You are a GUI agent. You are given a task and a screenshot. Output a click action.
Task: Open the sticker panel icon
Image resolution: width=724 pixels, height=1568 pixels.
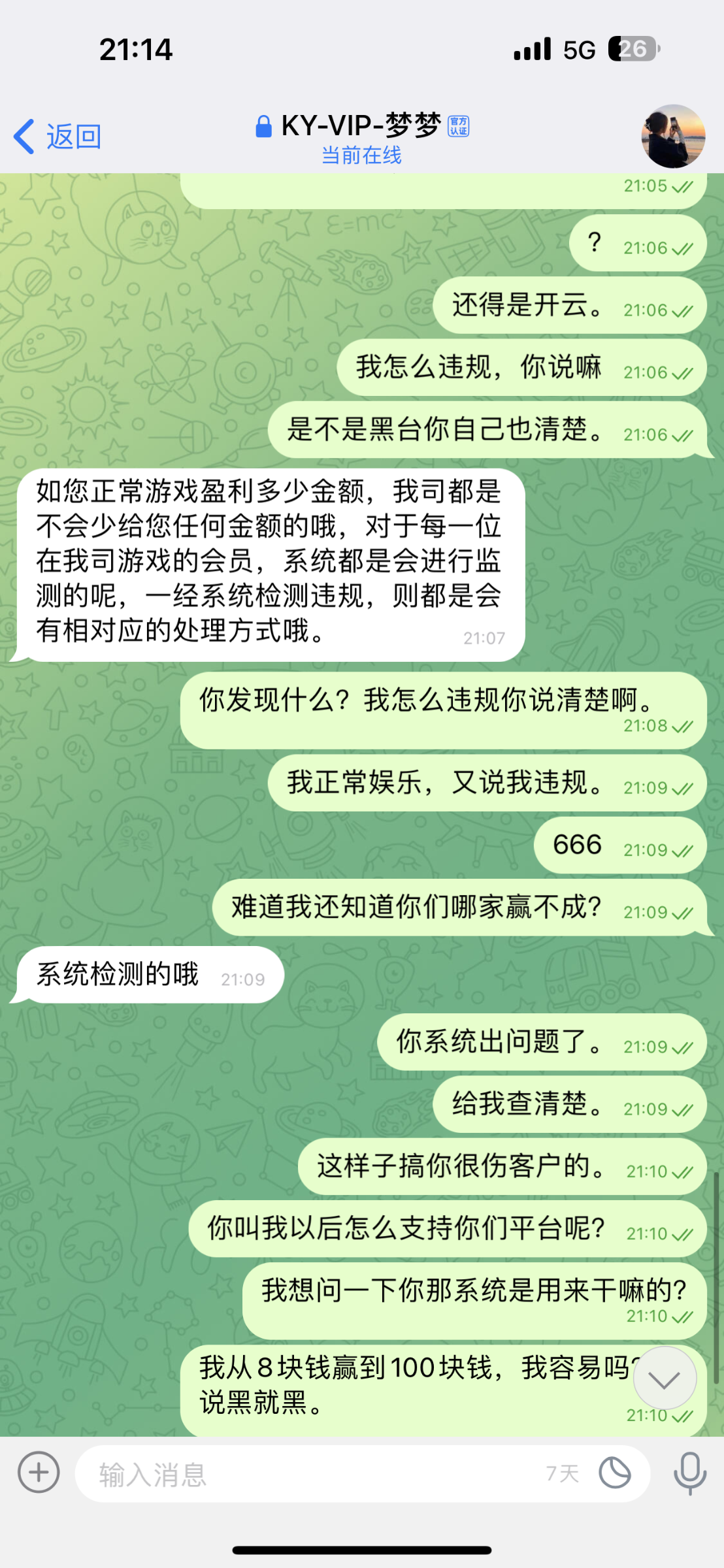click(614, 1473)
